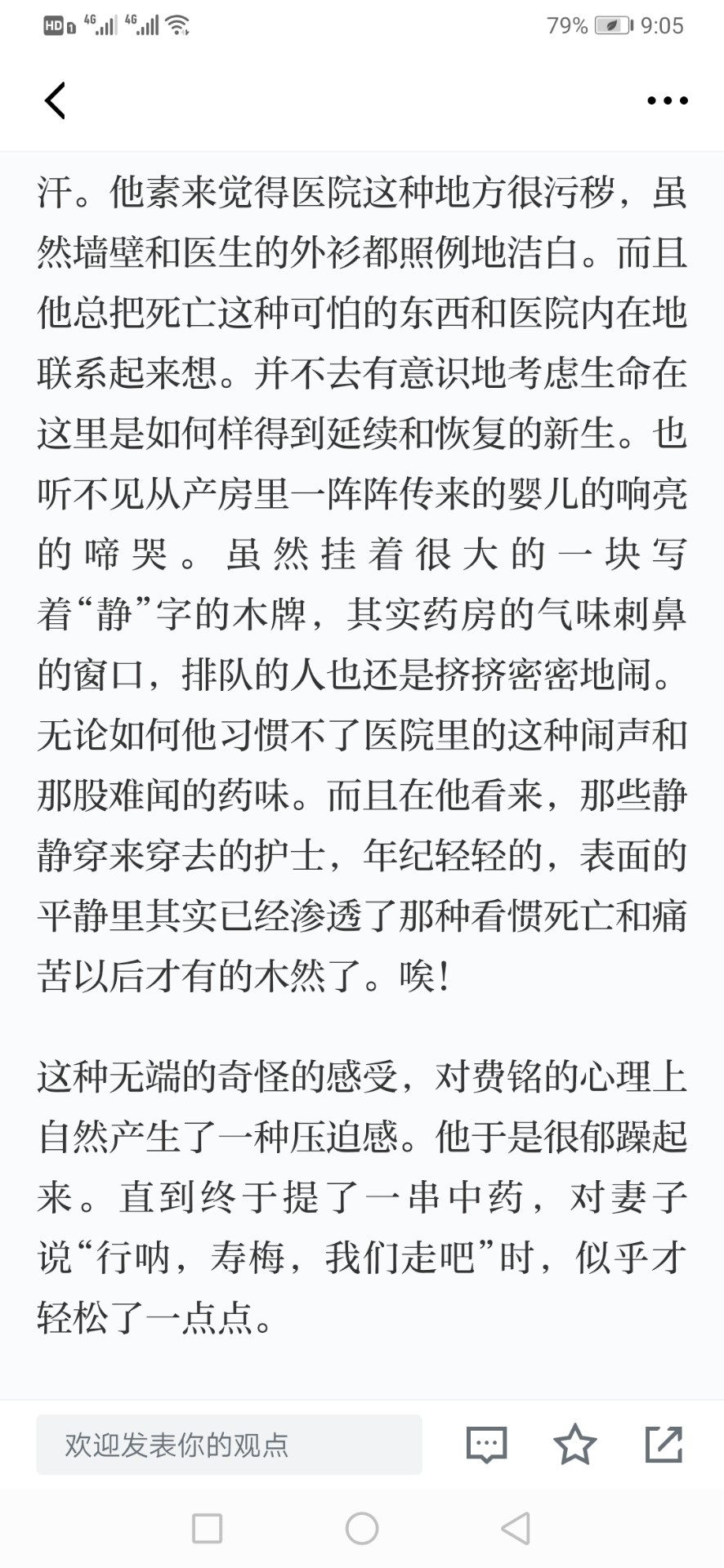Screen dimensions: 724x1568
Task: Tap the 欢迎发表你的观点 comment field
Action: tap(229, 1445)
